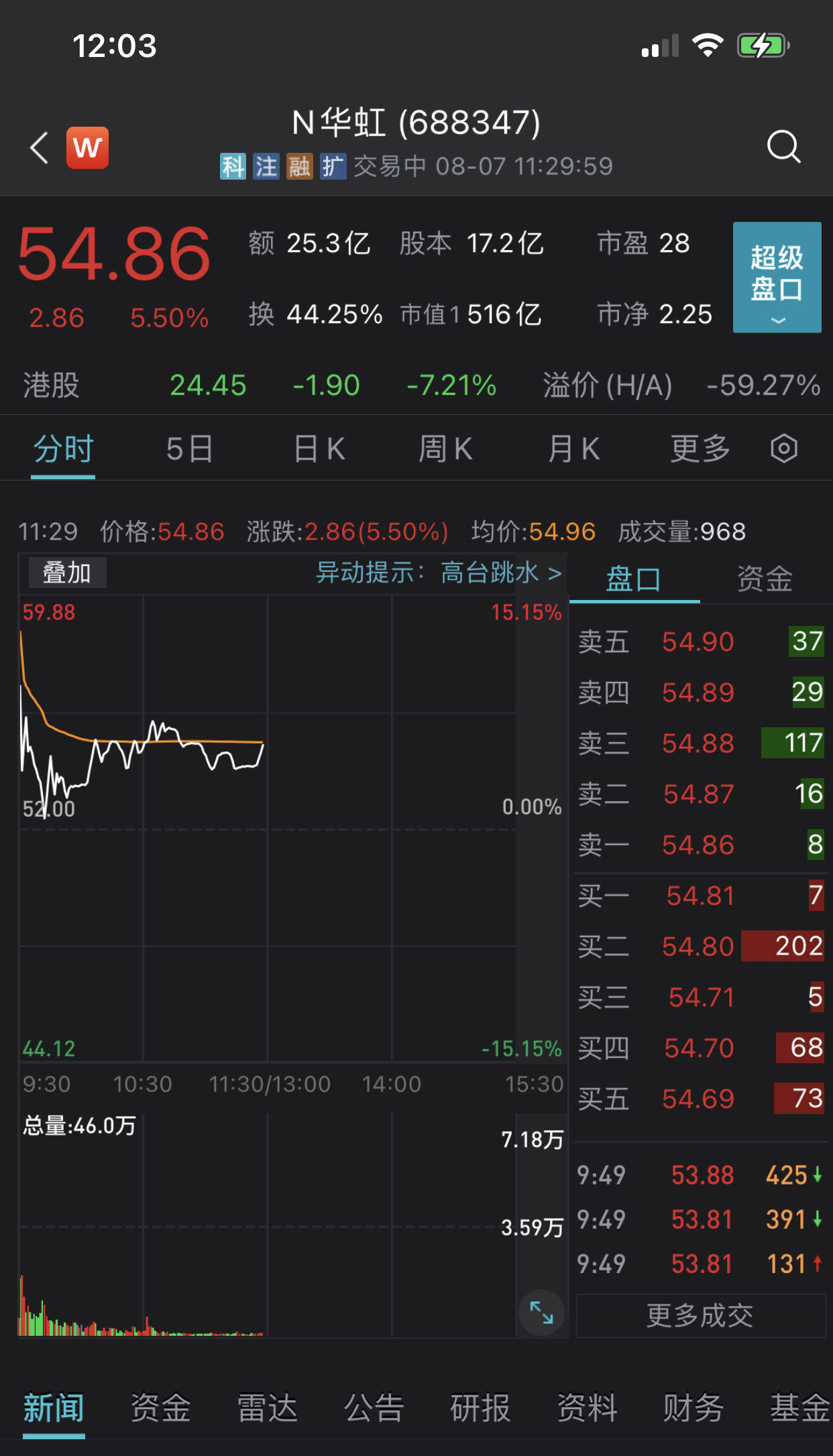Open the 公告 announcements tab
This screenshot has height=1456, width=833.
[374, 1408]
